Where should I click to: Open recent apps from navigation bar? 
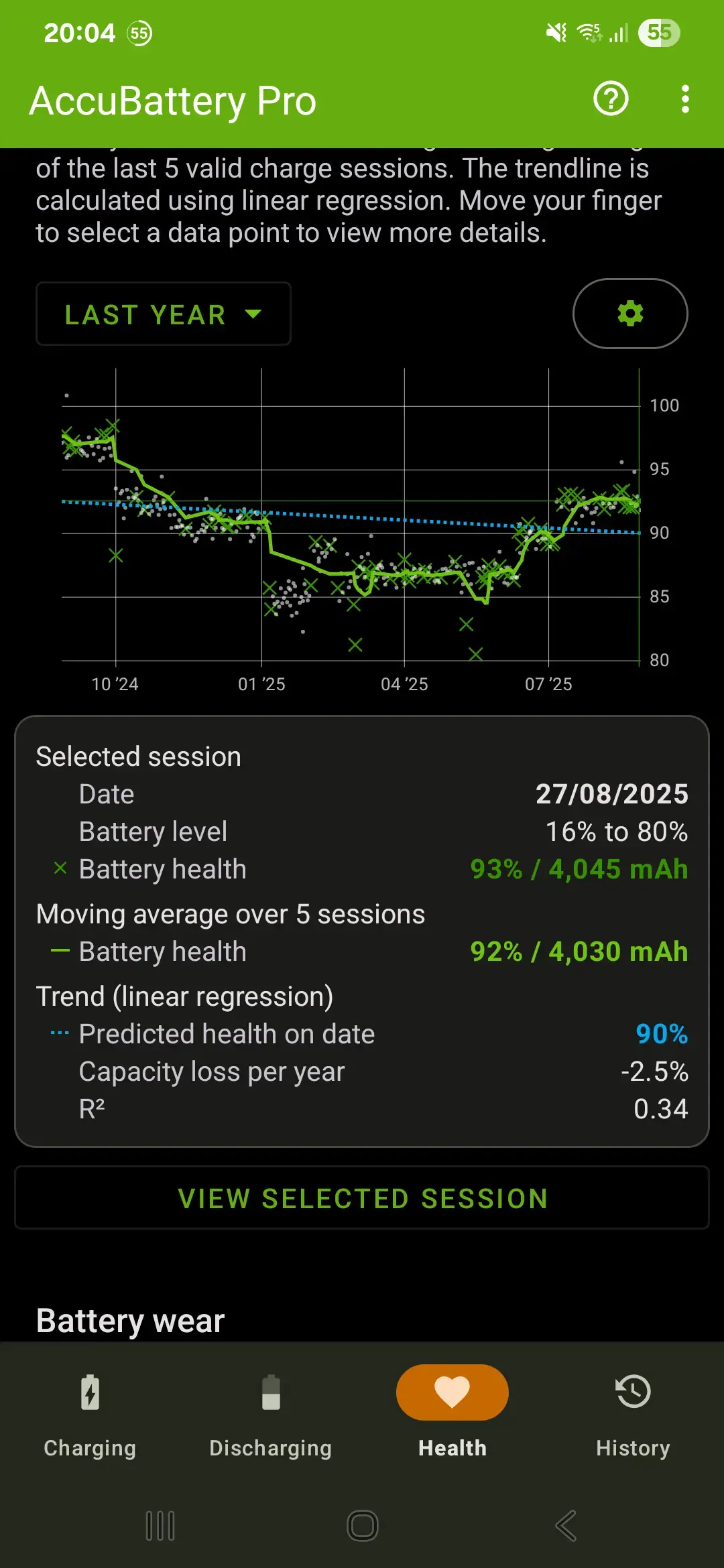pos(160,1526)
